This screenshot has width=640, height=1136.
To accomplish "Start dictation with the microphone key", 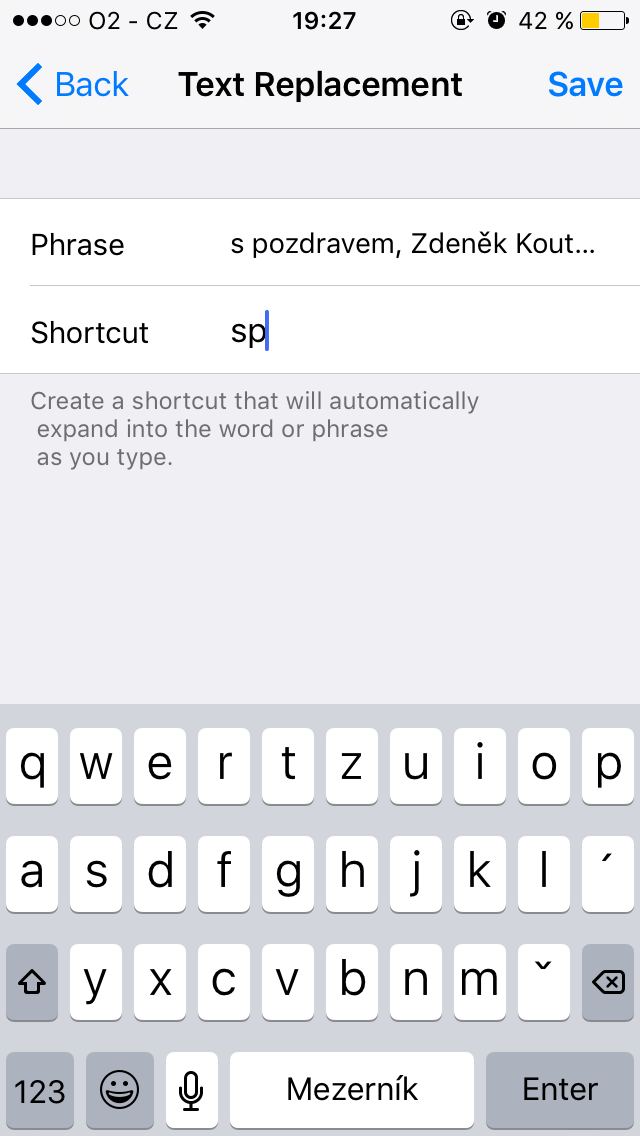I will [x=192, y=1089].
